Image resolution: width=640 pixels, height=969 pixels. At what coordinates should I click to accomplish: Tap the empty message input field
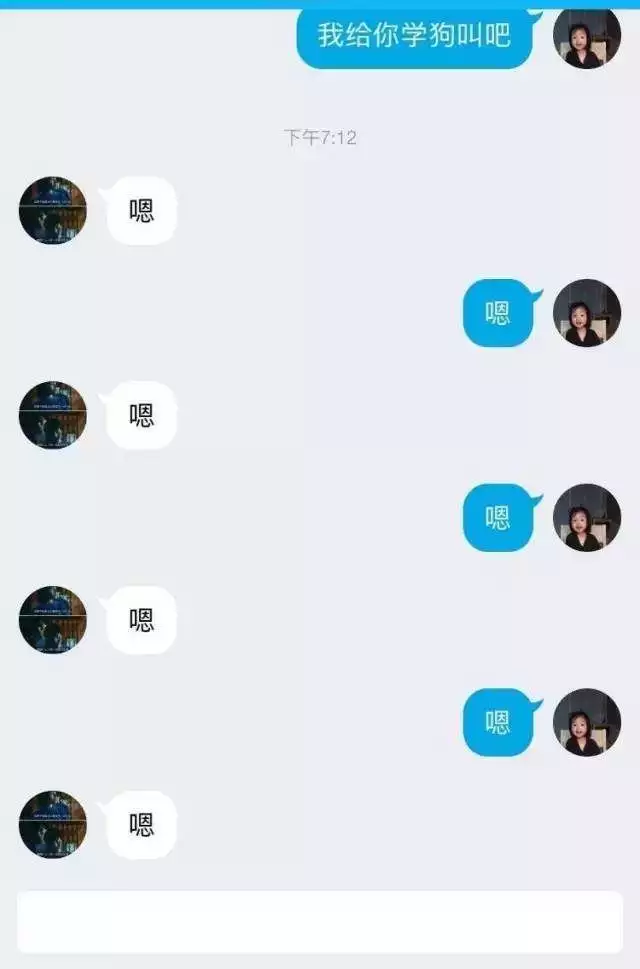(x=319, y=922)
